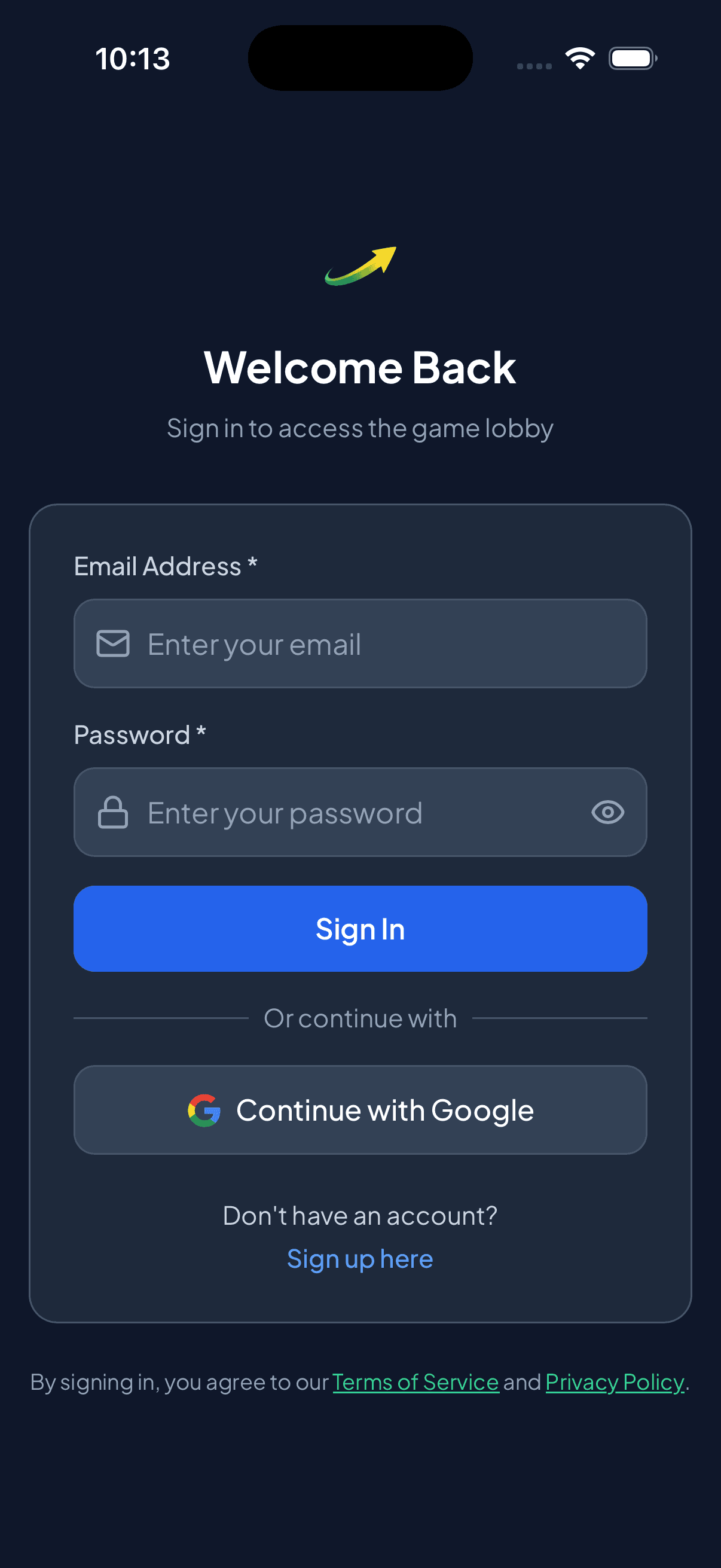The width and height of the screenshot is (721, 1568).
Task: Click the lock icon in the password field
Action: 113,813
